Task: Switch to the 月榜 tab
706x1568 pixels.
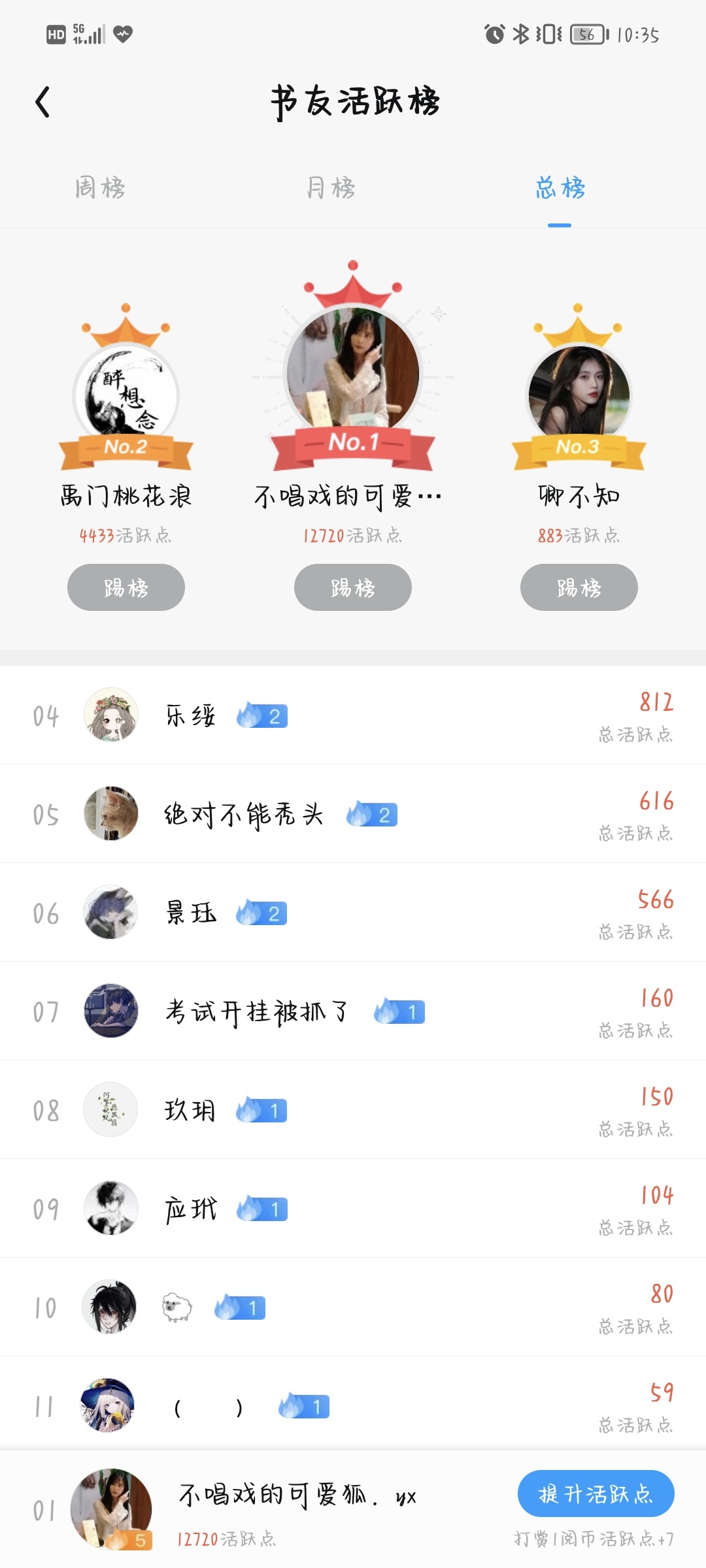Action: coord(331,188)
